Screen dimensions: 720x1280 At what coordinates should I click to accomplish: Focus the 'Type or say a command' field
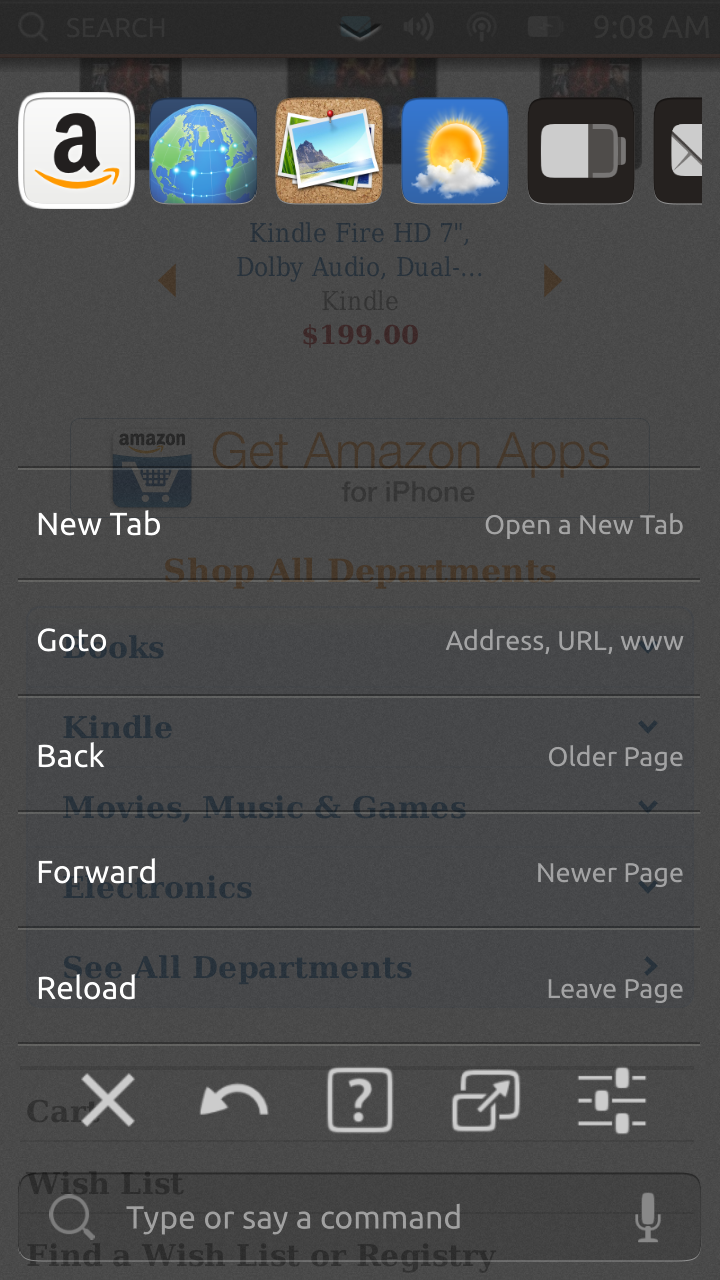330,1218
